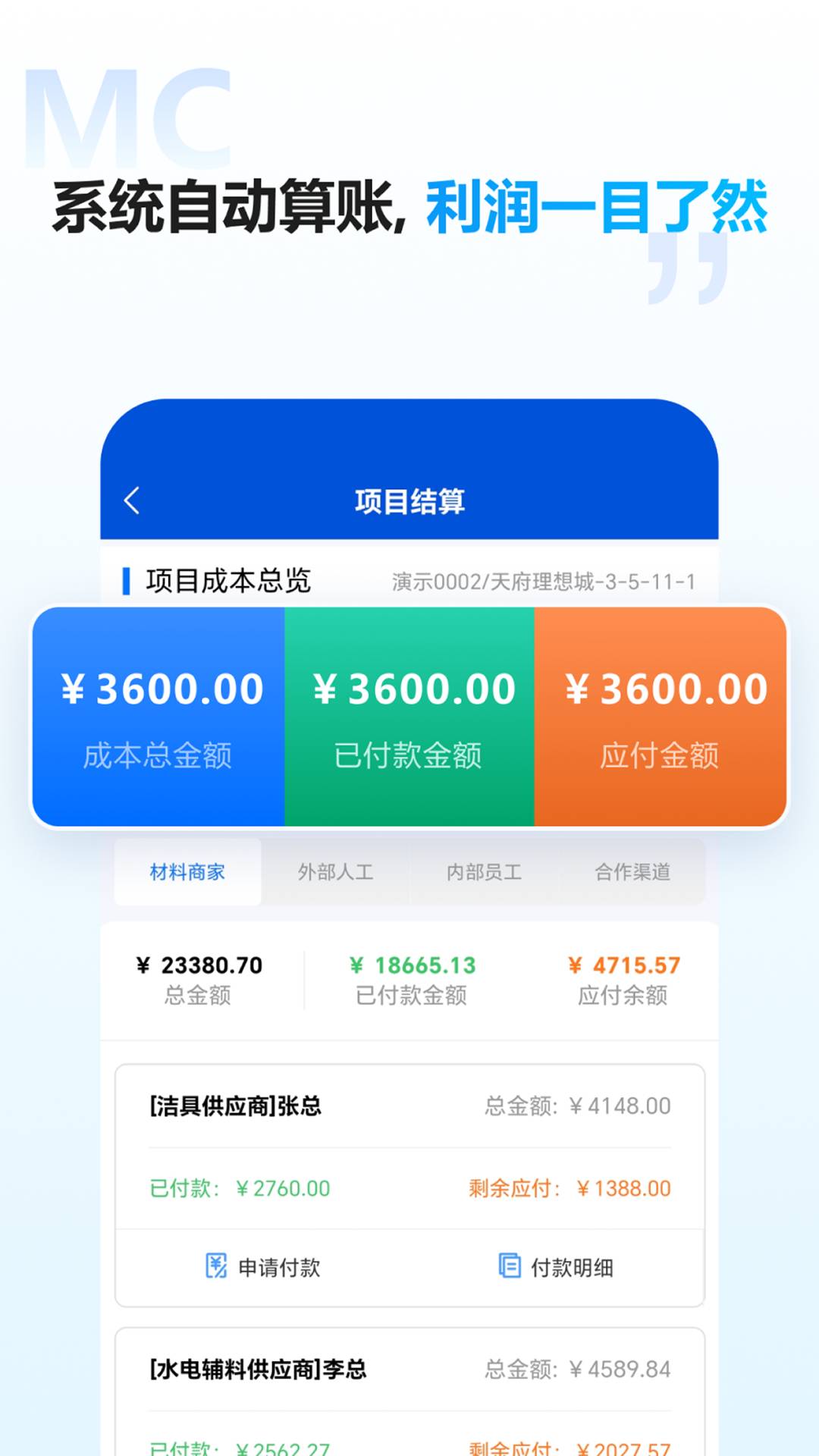Tap the back arrow in the 项目结算 header
Image resolution: width=819 pixels, height=1456 pixels.
(133, 499)
